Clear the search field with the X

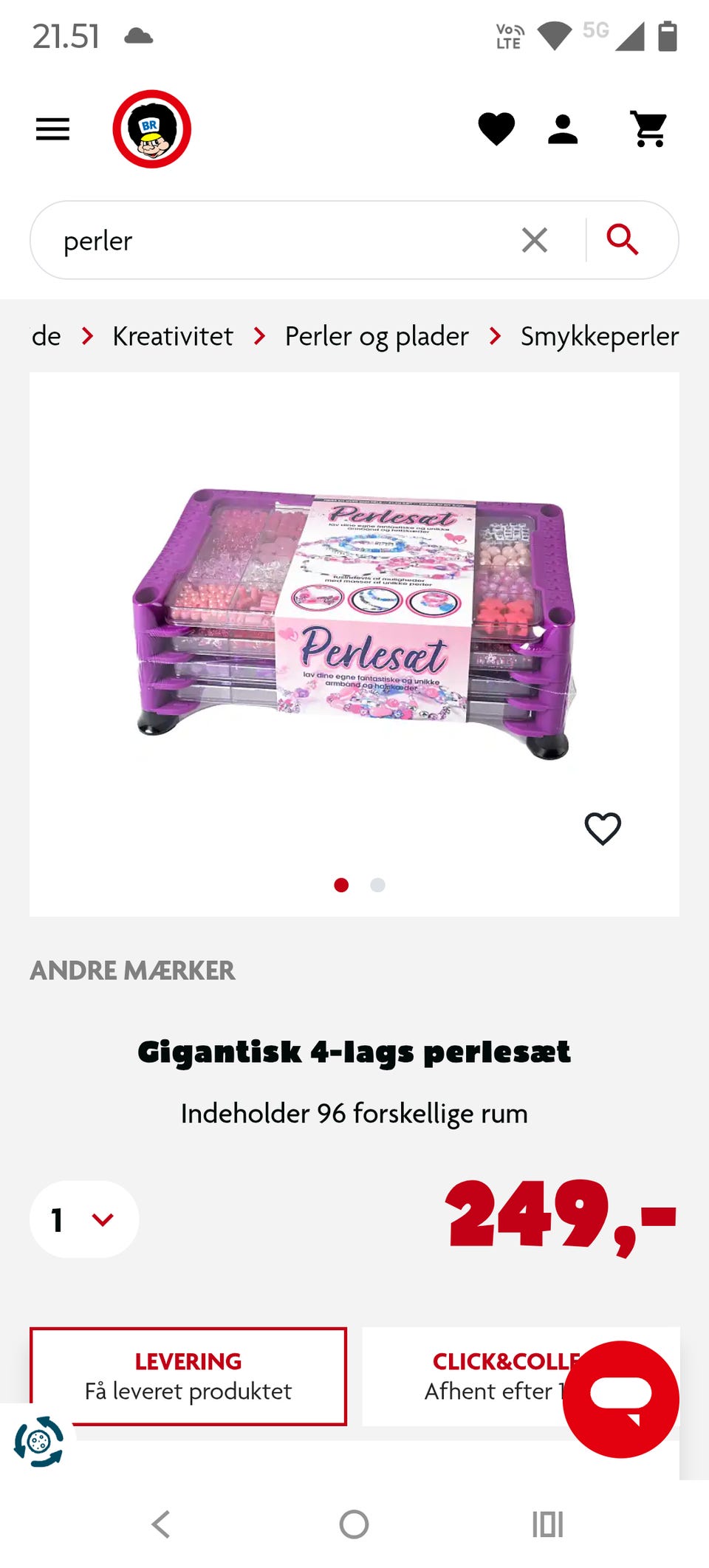tap(534, 240)
